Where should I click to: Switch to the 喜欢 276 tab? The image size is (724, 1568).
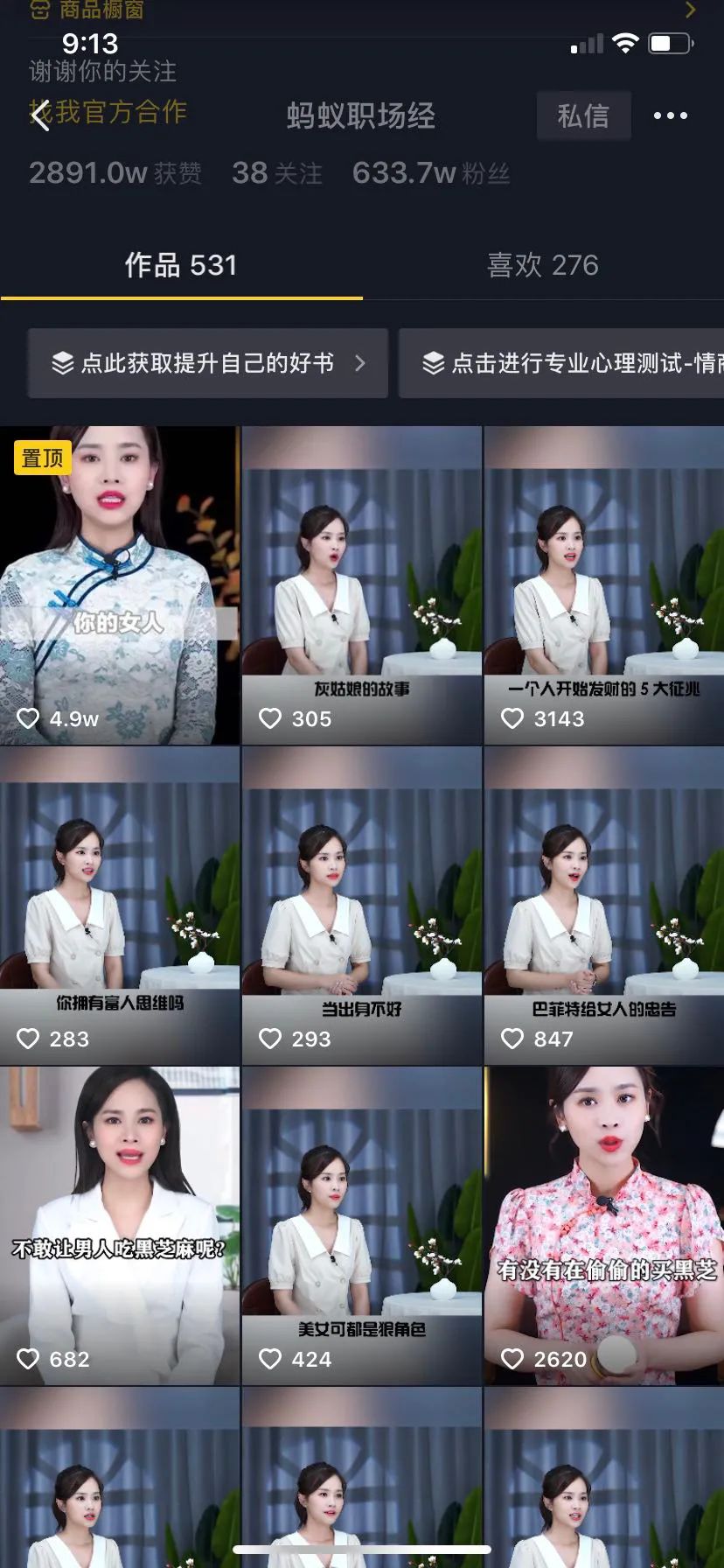point(542,265)
